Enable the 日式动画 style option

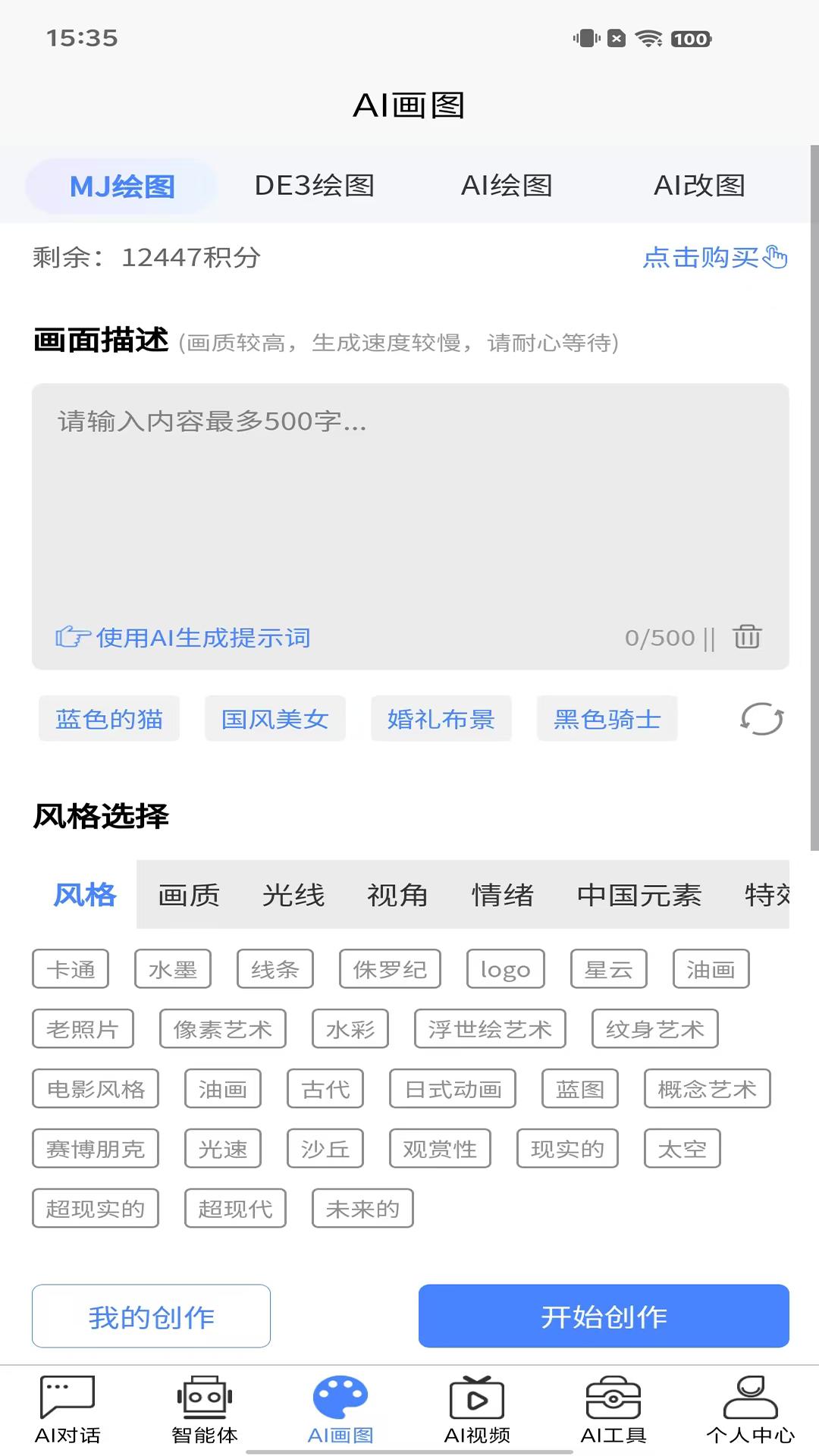pyautogui.click(x=453, y=1089)
